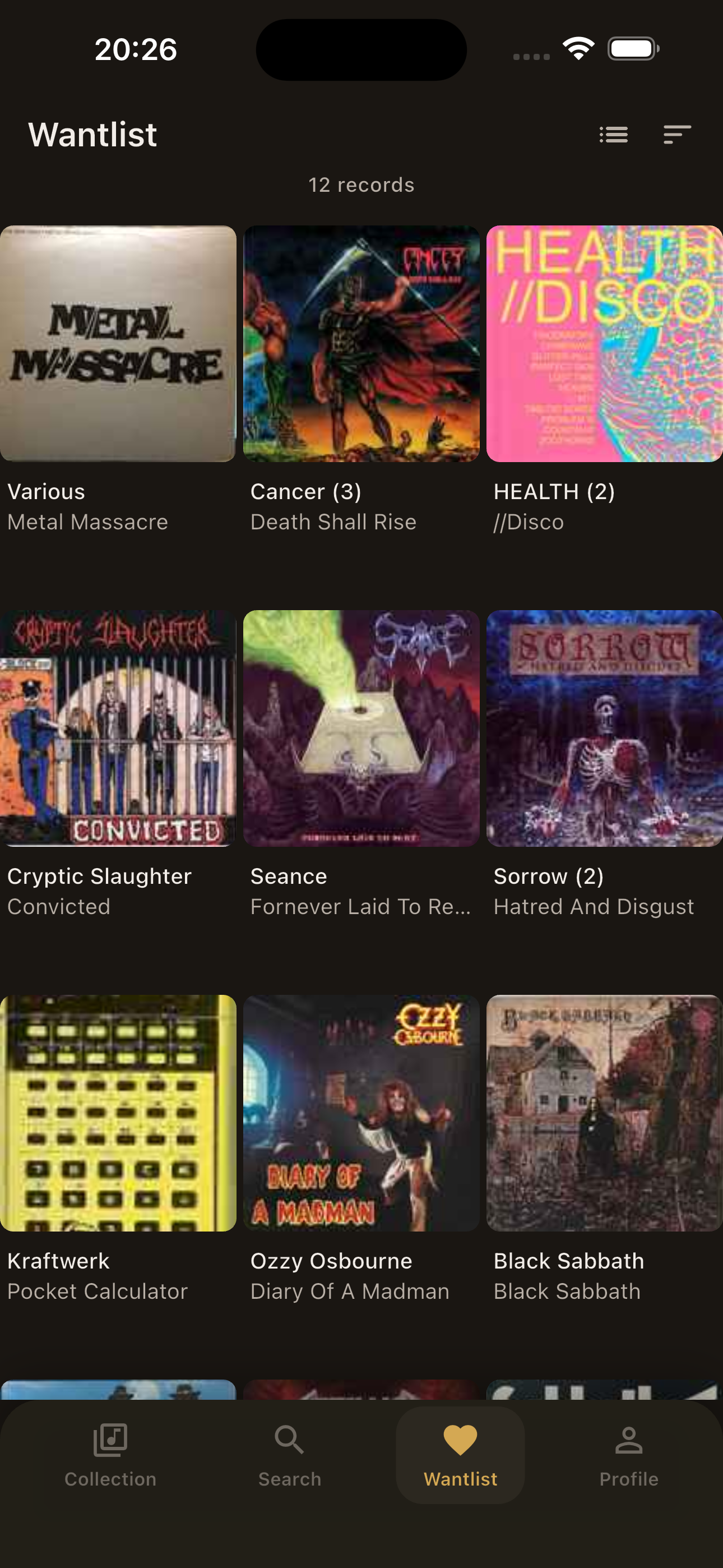Screen dimensions: 723x1568
Task: Switch to list view layout
Action: point(614,134)
